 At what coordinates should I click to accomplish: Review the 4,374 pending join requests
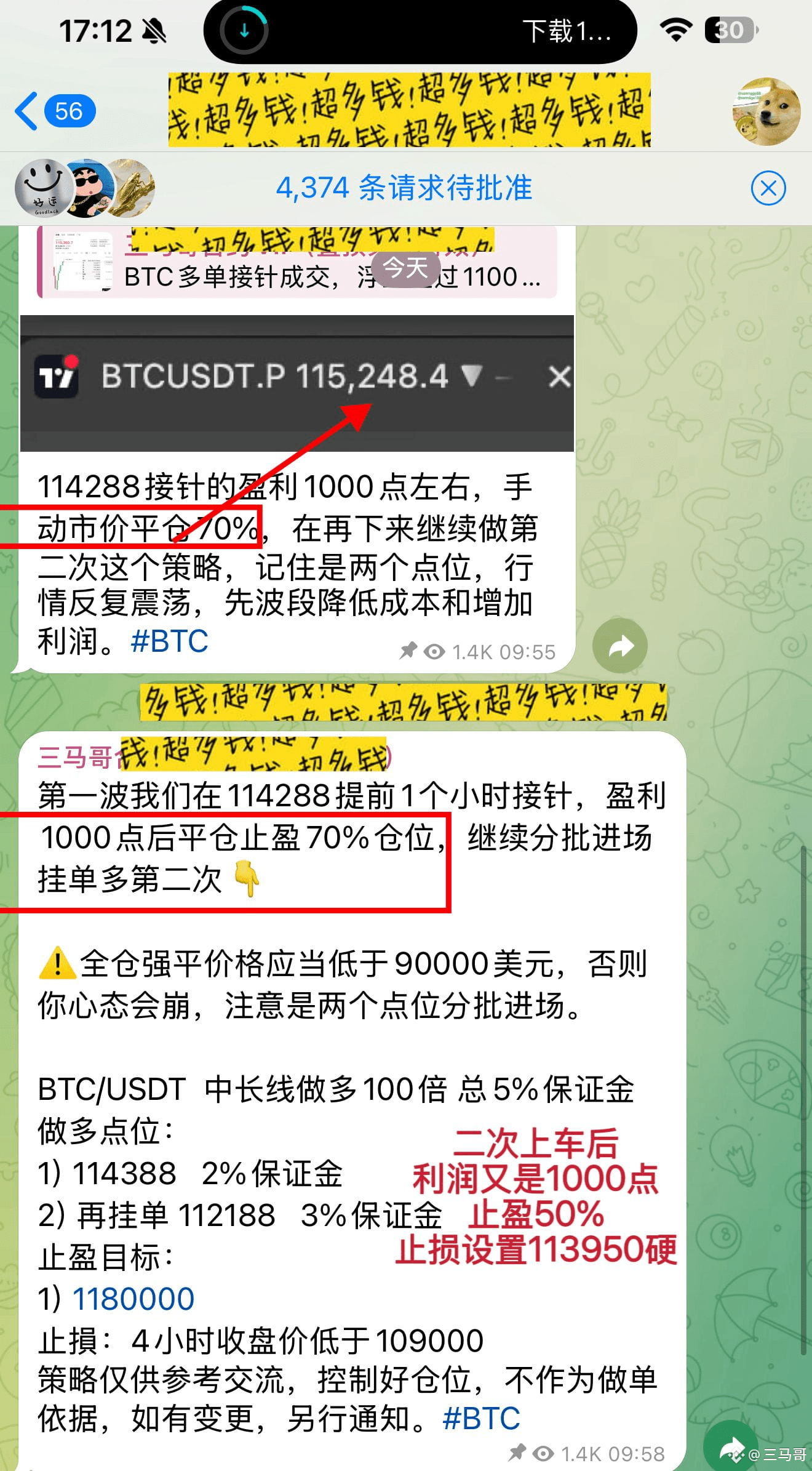[x=404, y=188]
